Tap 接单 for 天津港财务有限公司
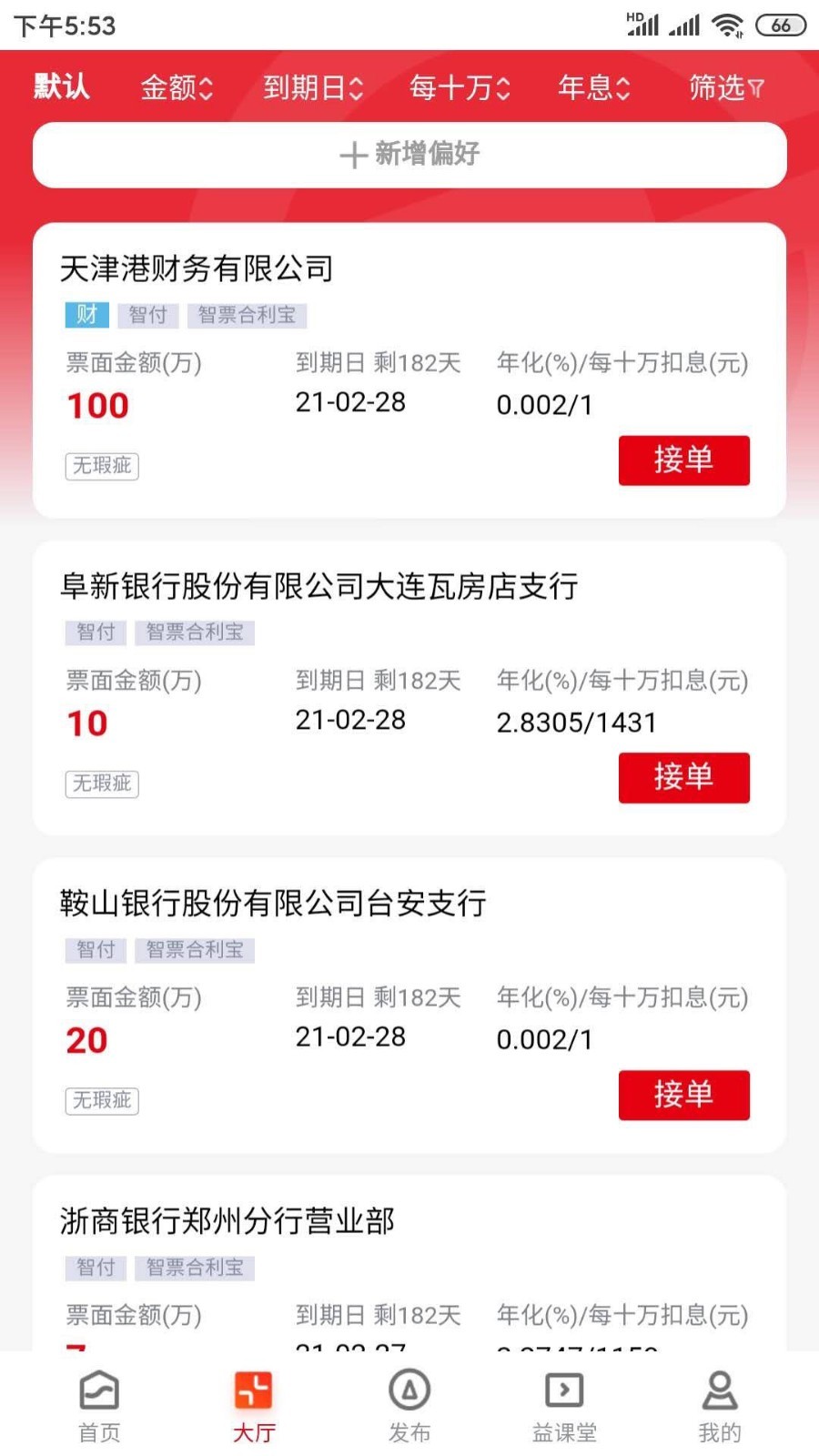The image size is (819, 1456). click(x=683, y=460)
